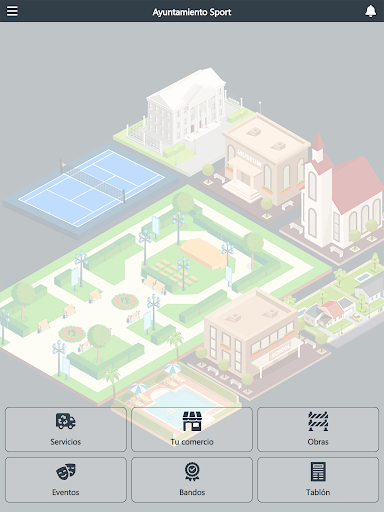Image resolution: width=384 pixels, height=512 pixels.
Task: Open the Servicios section
Action: click(66, 429)
